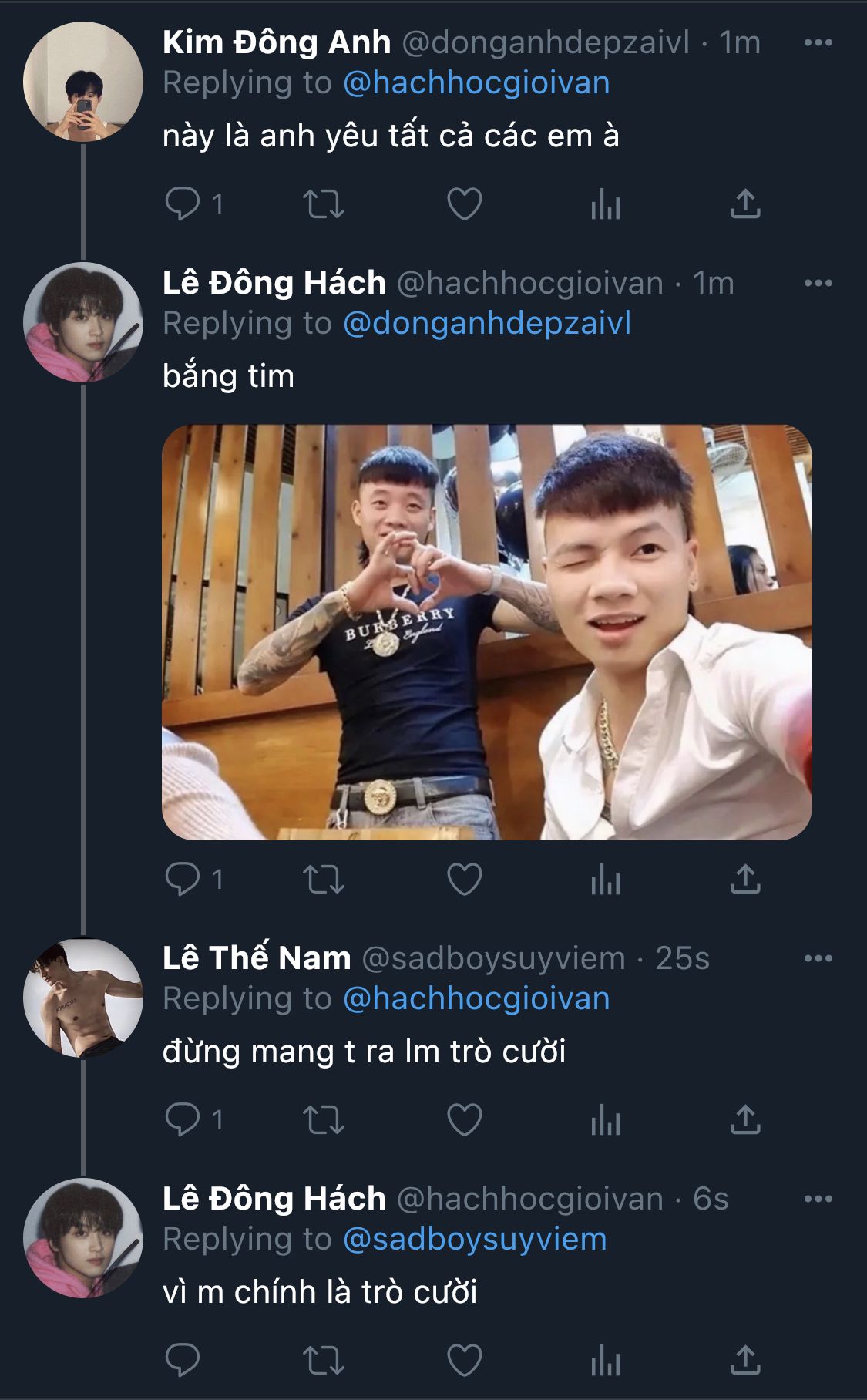
Task: Like 'vì m chính là trò cười' tweet
Action: [x=464, y=1361]
